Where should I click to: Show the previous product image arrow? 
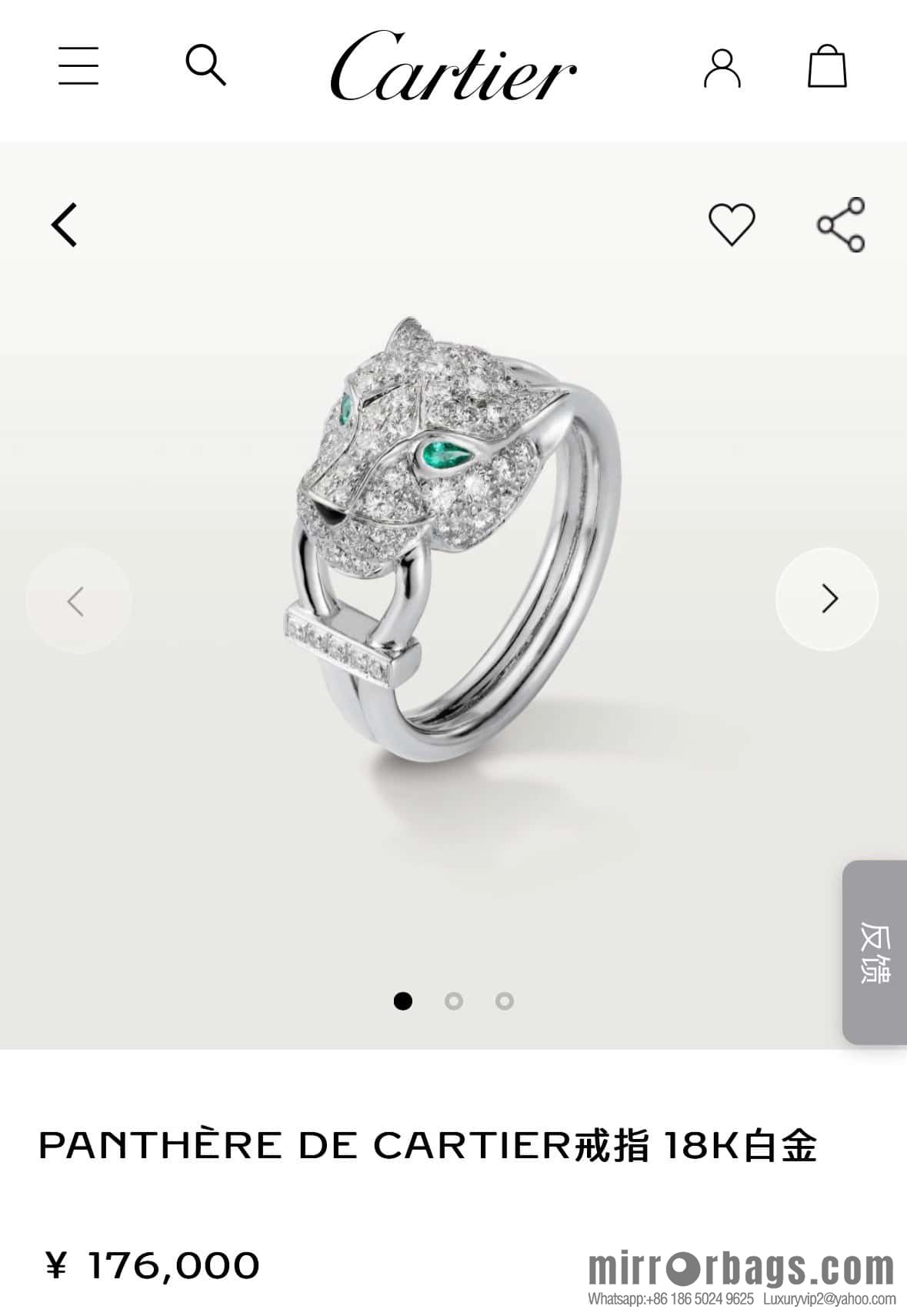(78, 600)
